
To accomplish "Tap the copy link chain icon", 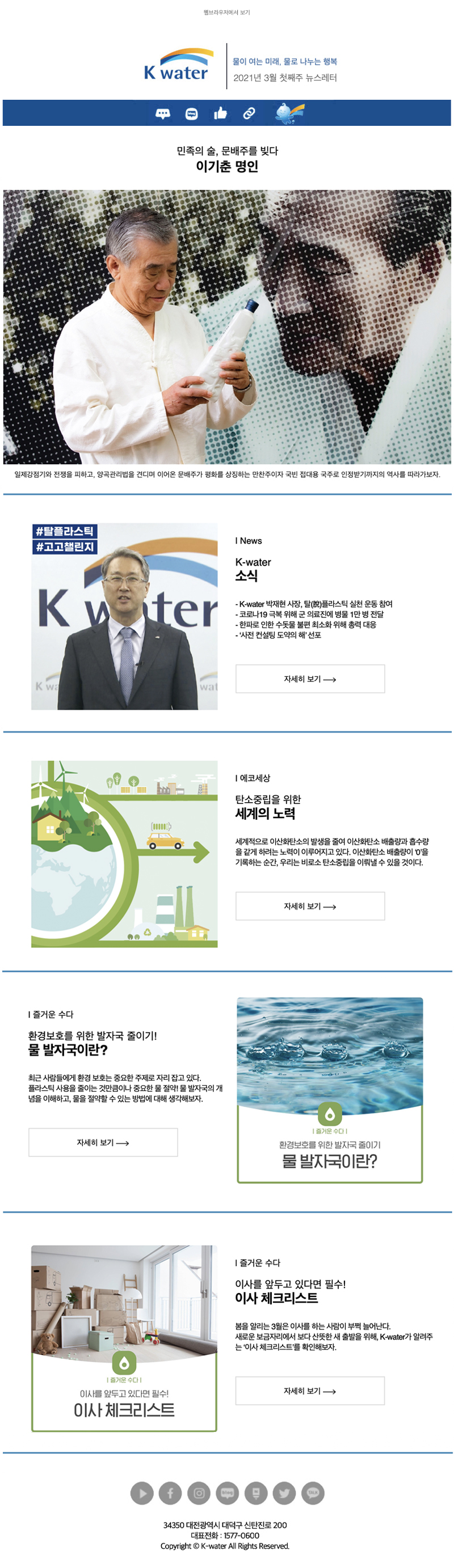I will (x=249, y=113).
